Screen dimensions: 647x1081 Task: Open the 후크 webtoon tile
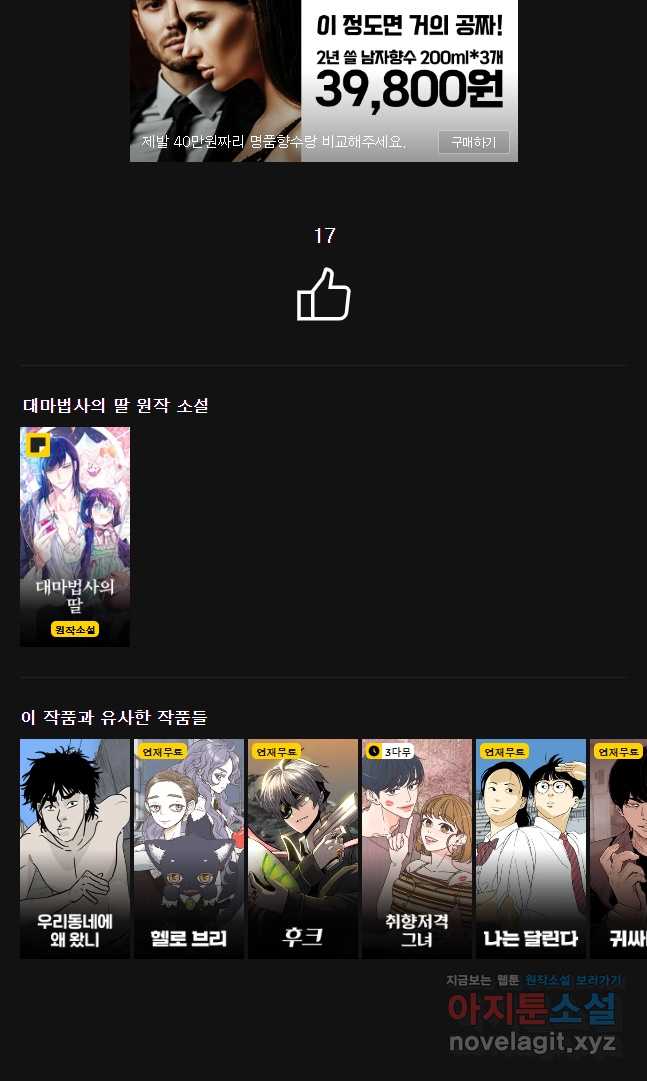pyautogui.click(x=303, y=848)
